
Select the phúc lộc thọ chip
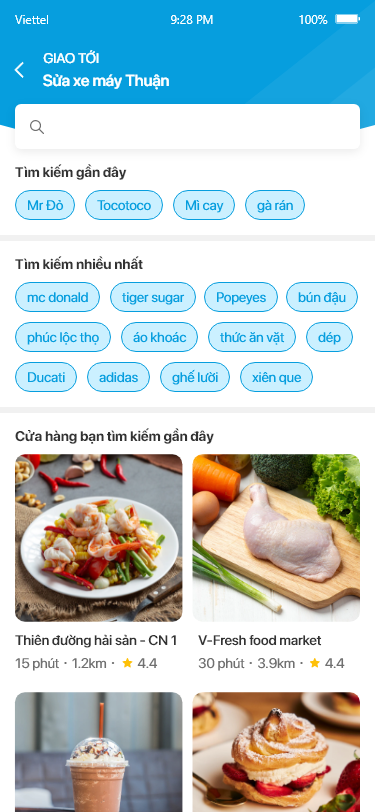(63, 337)
